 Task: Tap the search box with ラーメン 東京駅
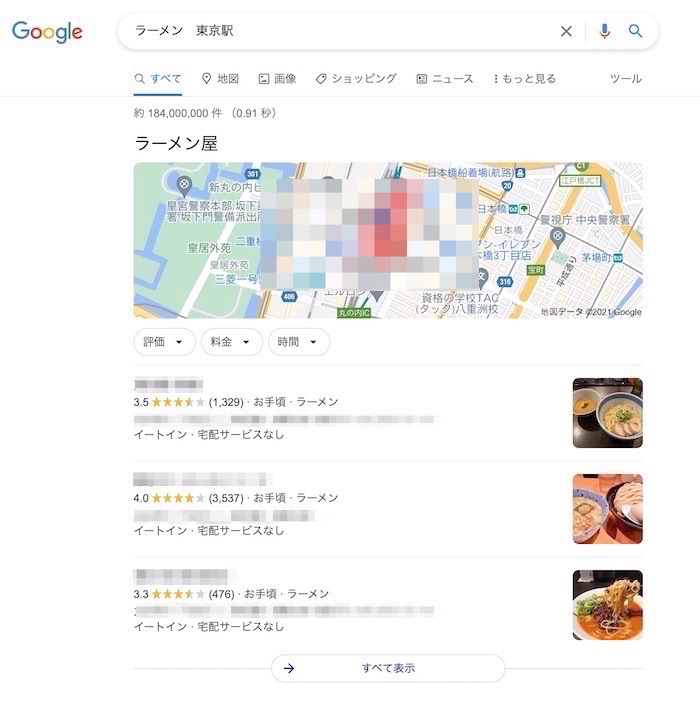(340, 31)
